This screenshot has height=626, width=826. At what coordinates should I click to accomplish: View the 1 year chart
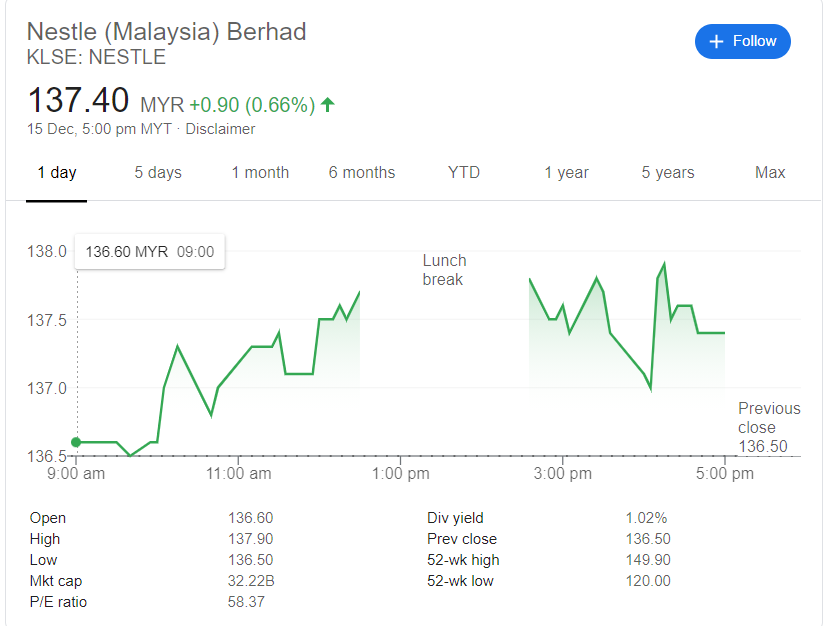point(566,173)
